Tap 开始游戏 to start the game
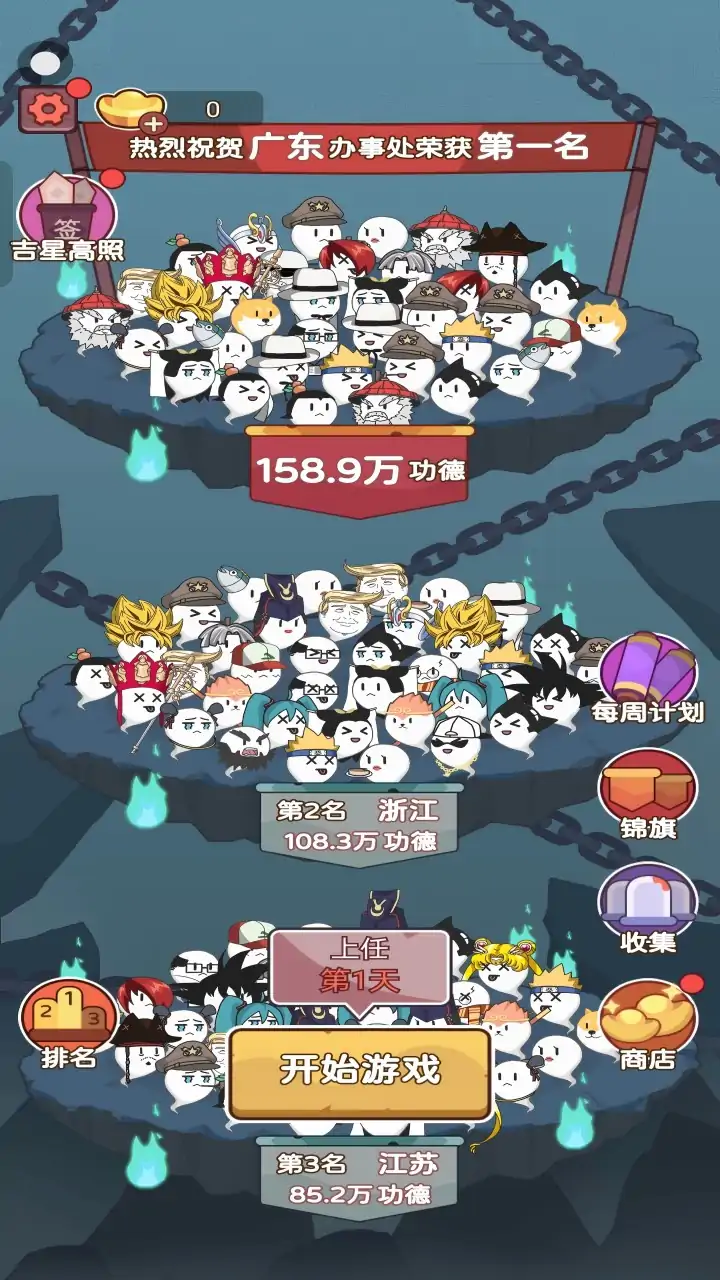Image resolution: width=720 pixels, height=1280 pixels. click(x=360, y=1072)
